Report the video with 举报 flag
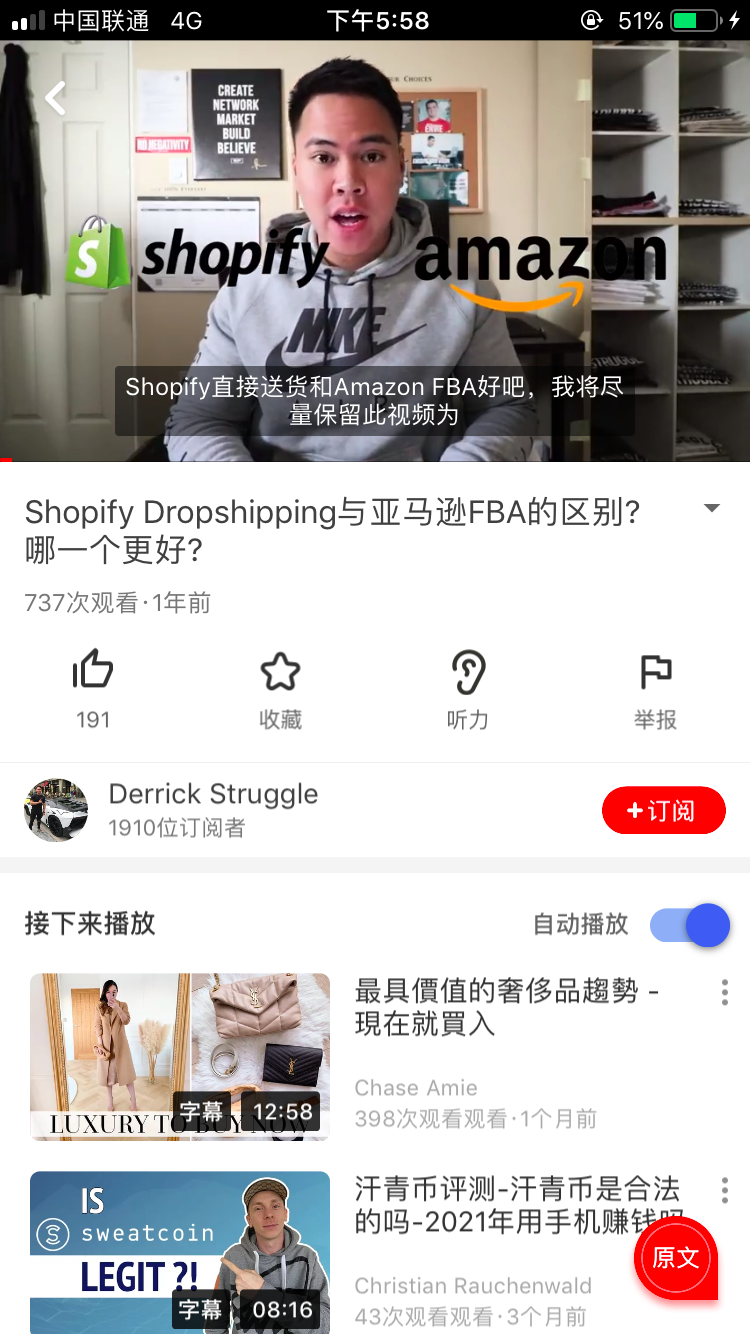Viewport: 750px width, 1334px height. (655, 672)
